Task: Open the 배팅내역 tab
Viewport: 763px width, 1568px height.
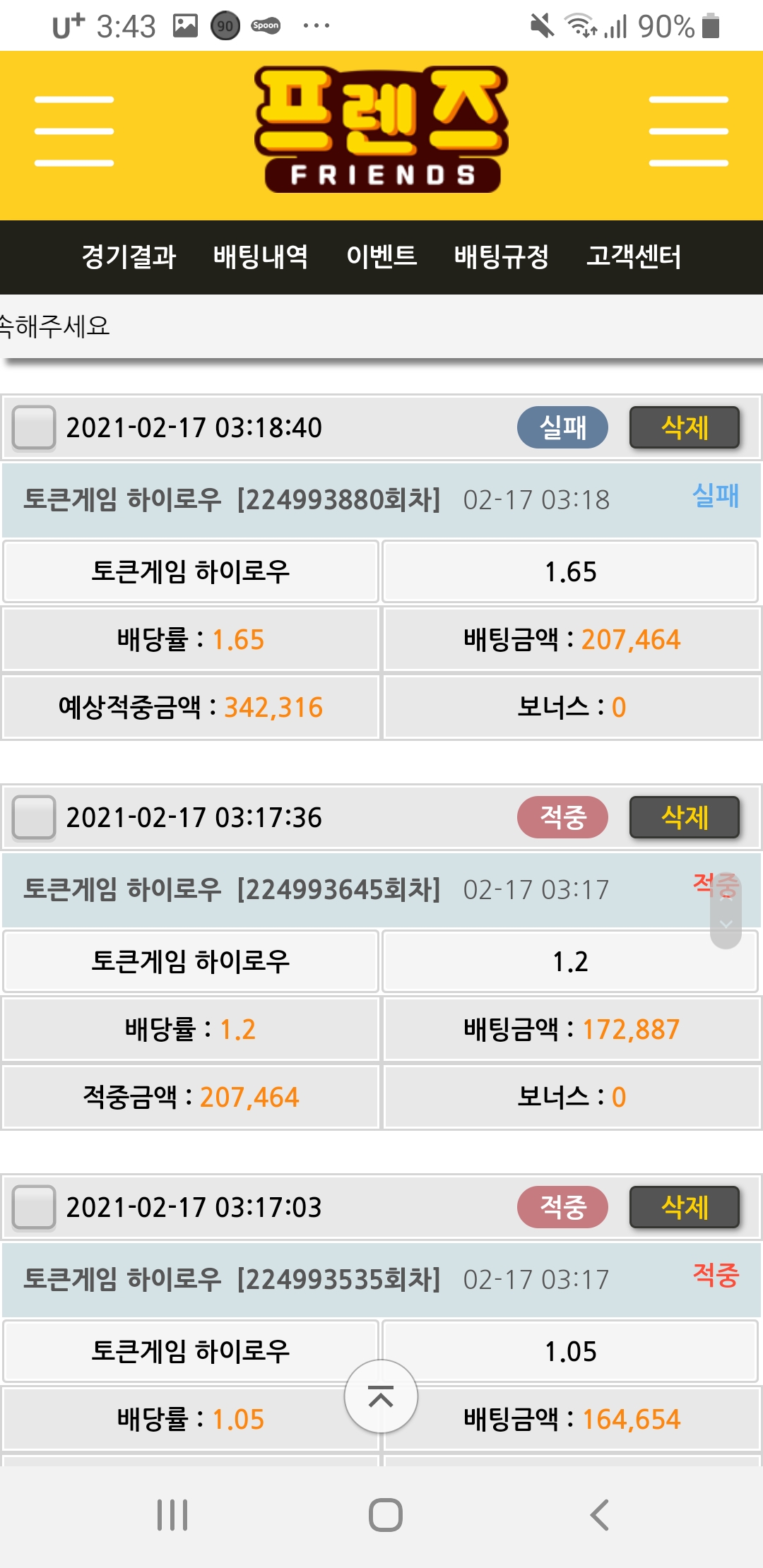Action: [261, 256]
